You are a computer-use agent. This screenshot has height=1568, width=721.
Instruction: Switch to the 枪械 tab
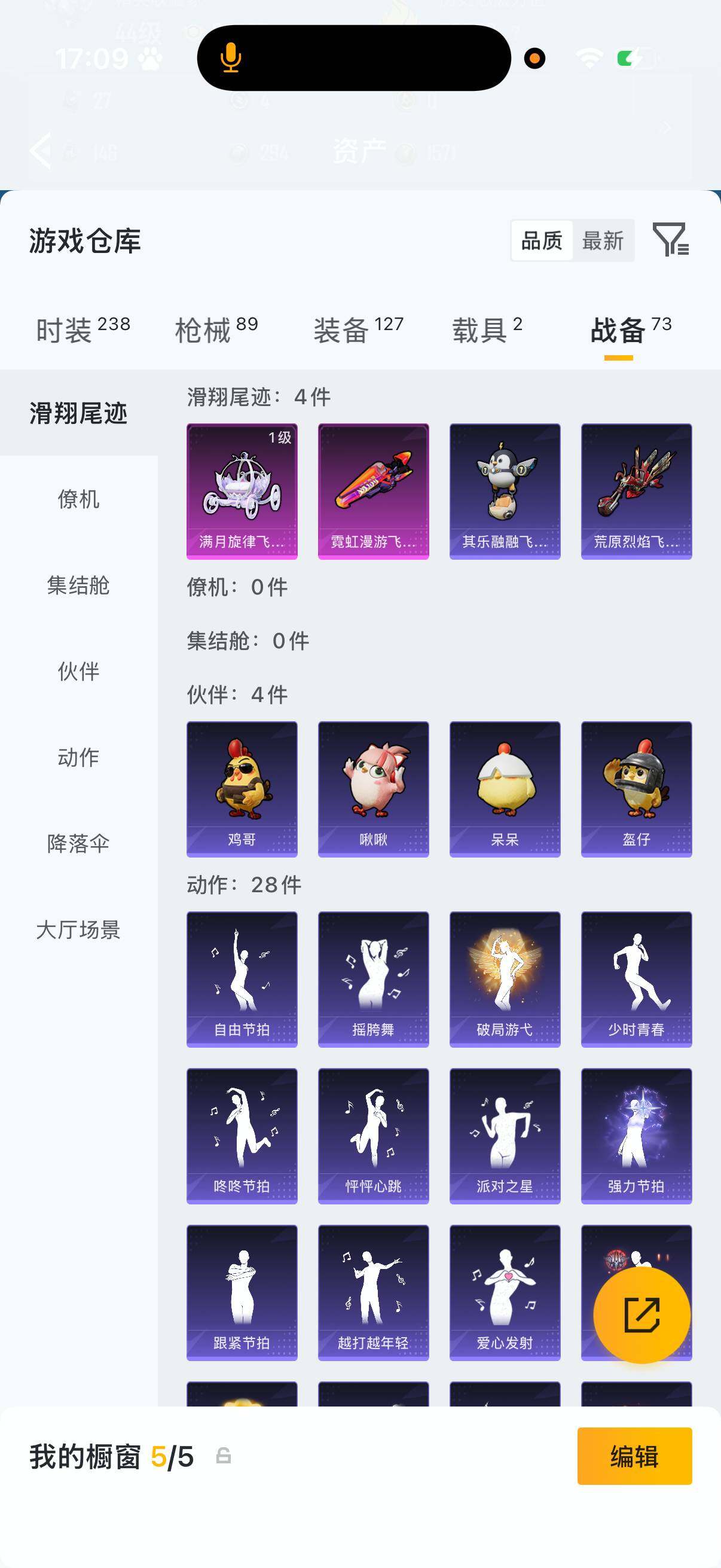pyautogui.click(x=216, y=331)
